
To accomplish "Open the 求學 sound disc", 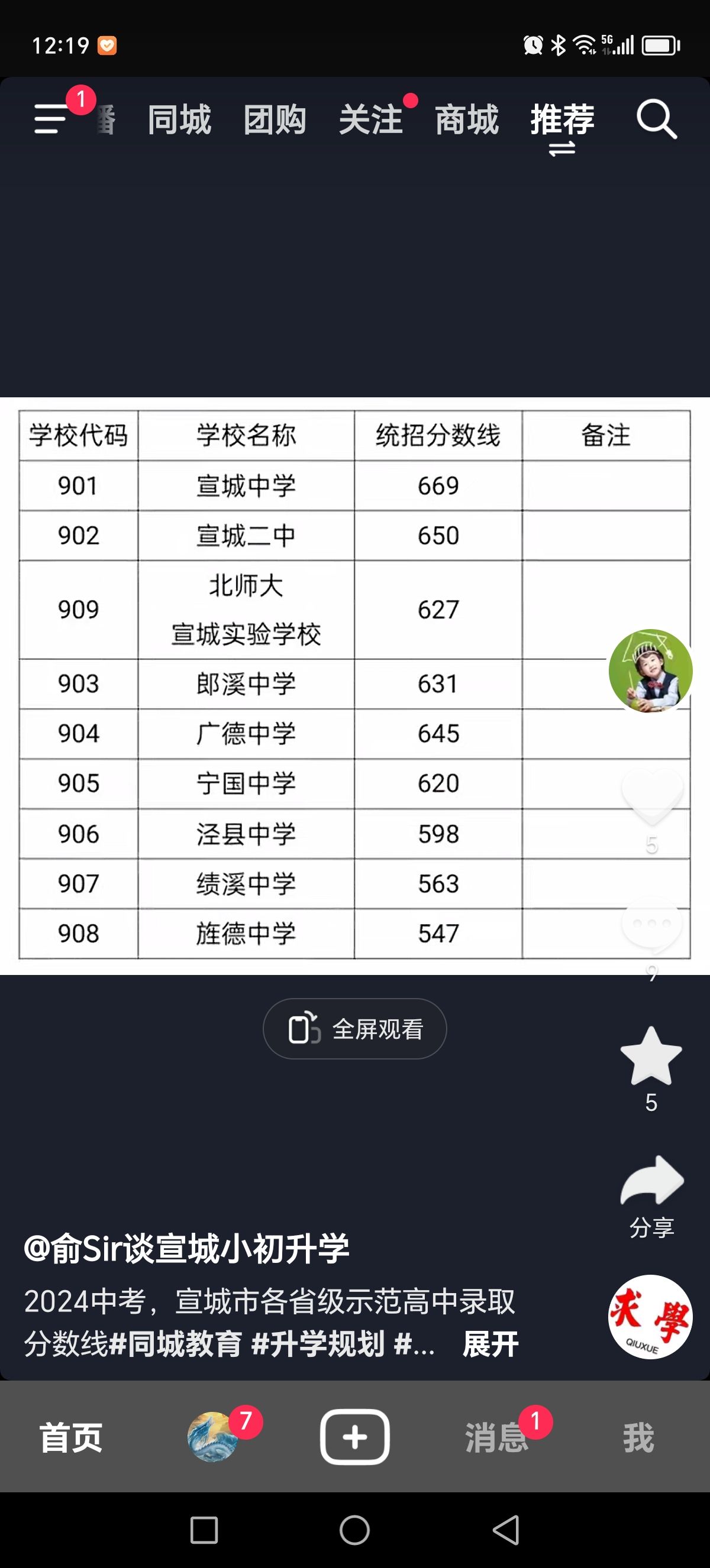I will click(650, 1317).
